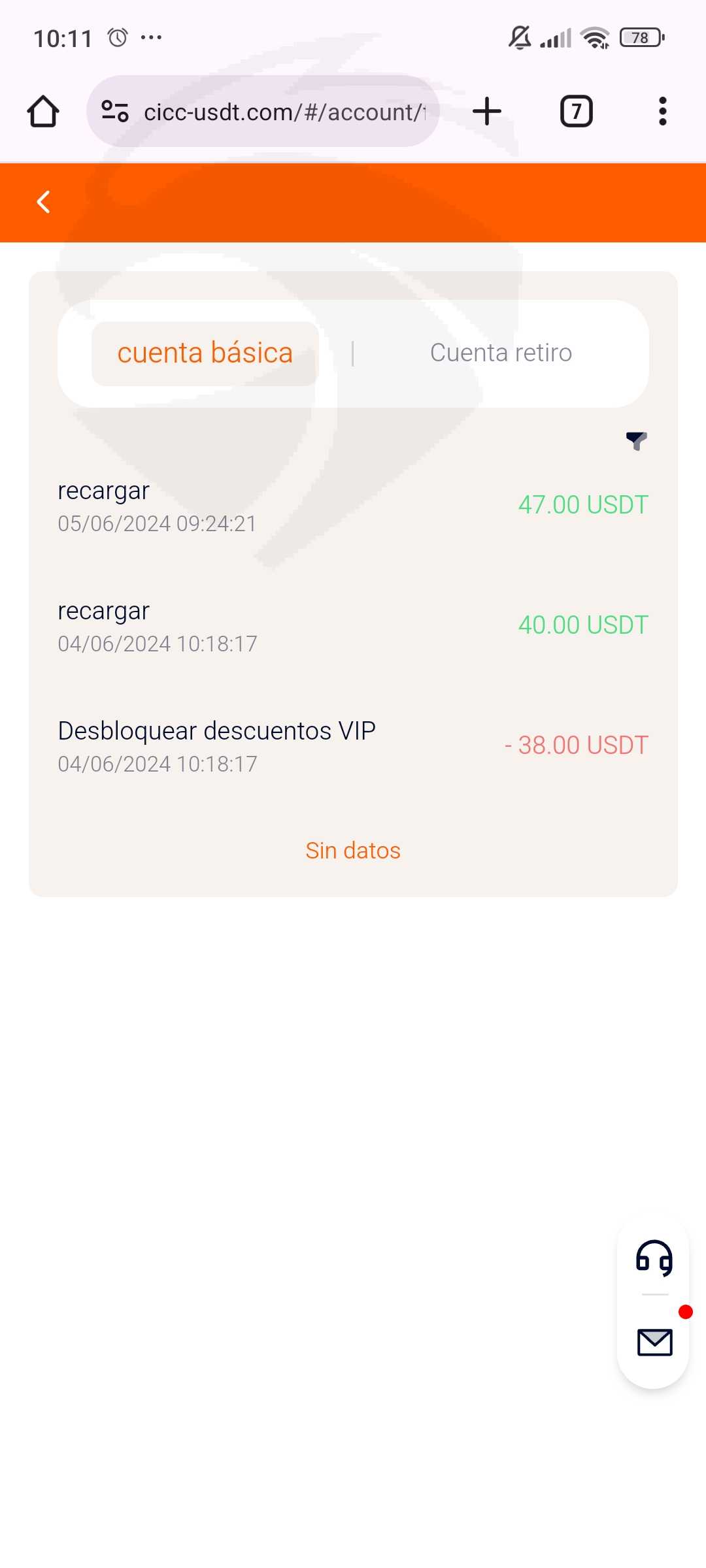Tap the browser home button
The height and width of the screenshot is (1568, 706).
coord(43,111)
